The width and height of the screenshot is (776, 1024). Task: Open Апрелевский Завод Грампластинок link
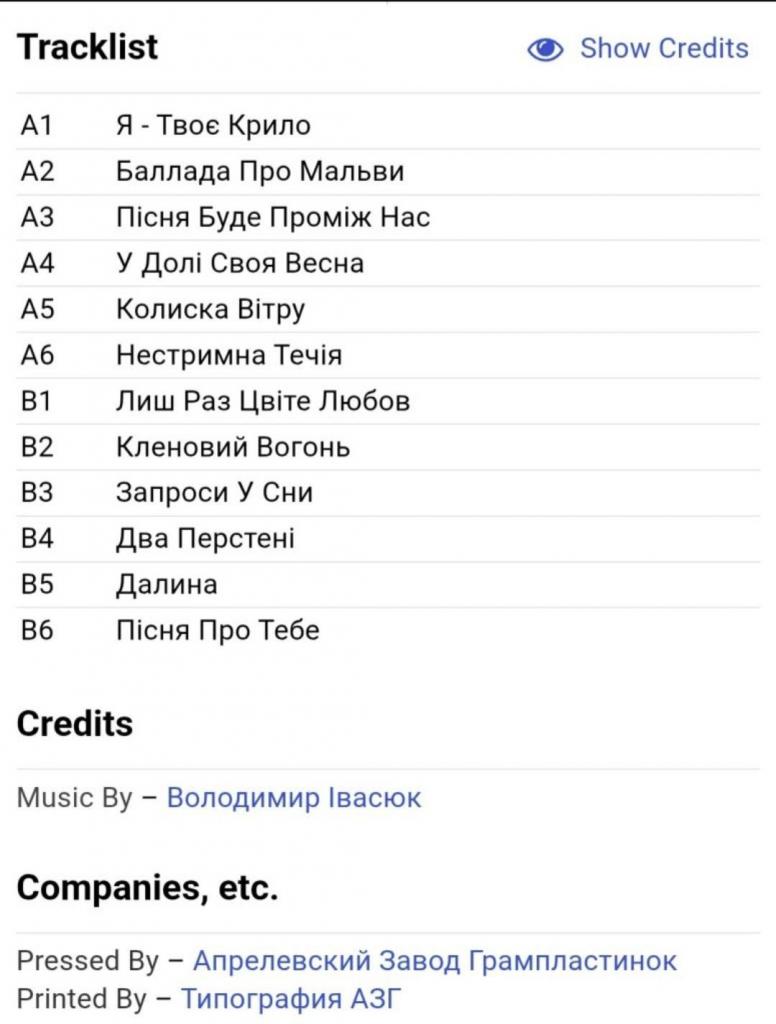pyautogui.click(x=434, y=961)
